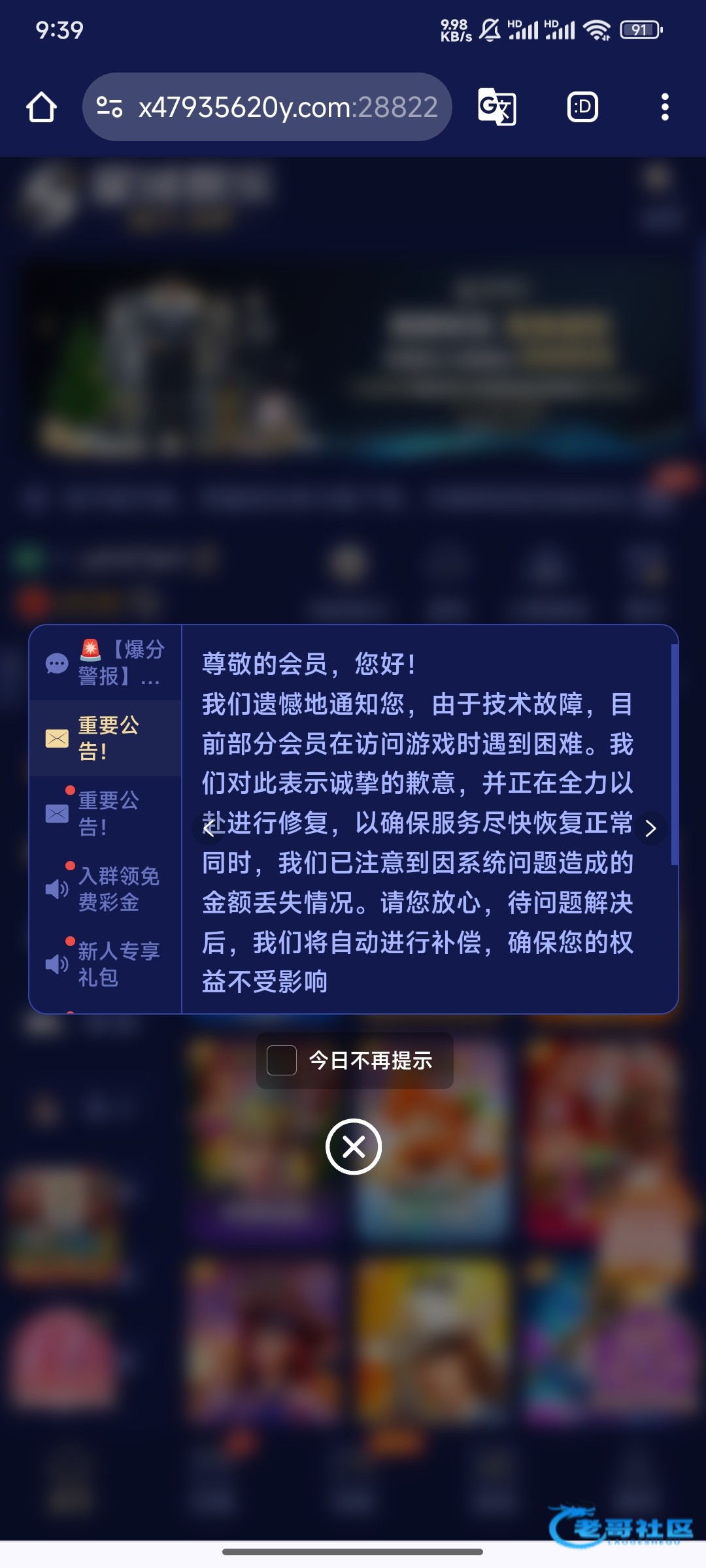706x1568 pixels.
Task: Close the announcement popup
Action: coord(354,1147)
